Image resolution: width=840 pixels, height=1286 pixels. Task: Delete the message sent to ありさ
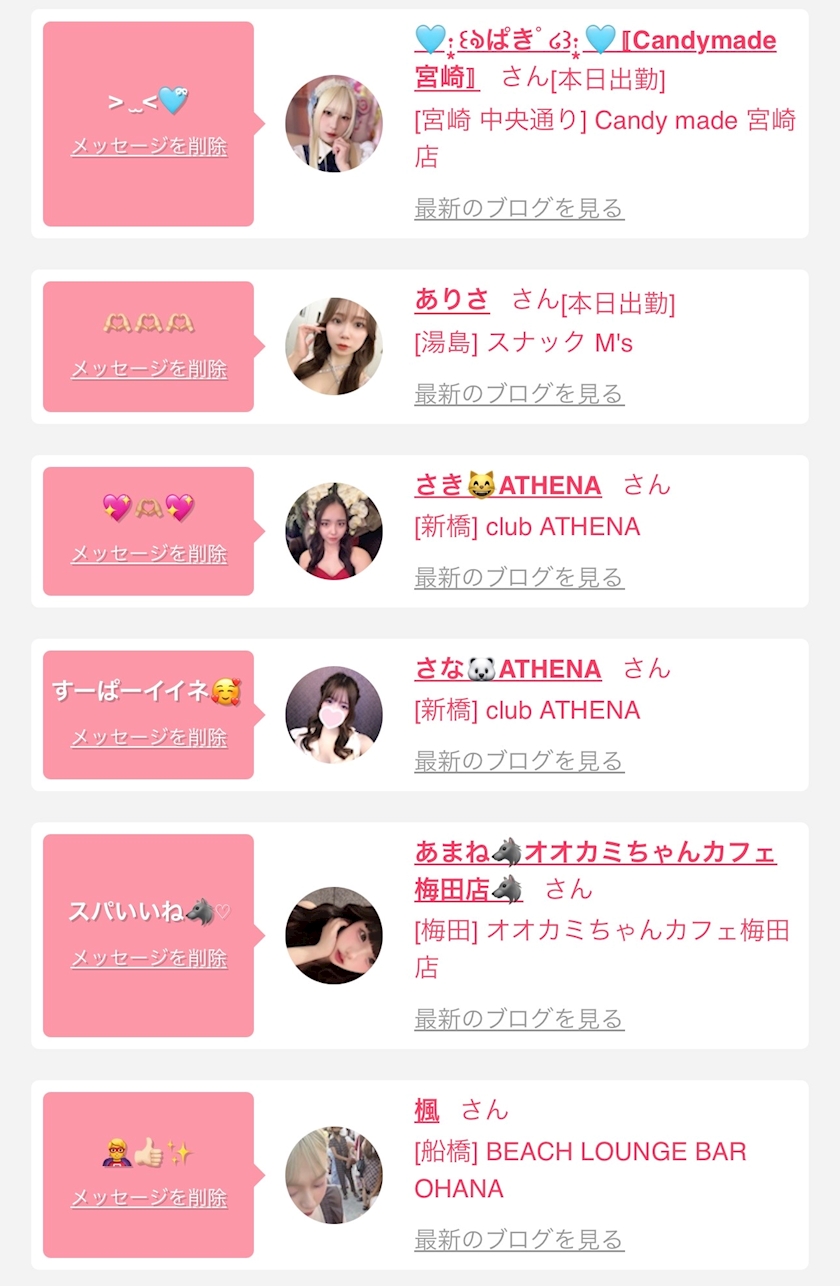[x=149, y=369]
